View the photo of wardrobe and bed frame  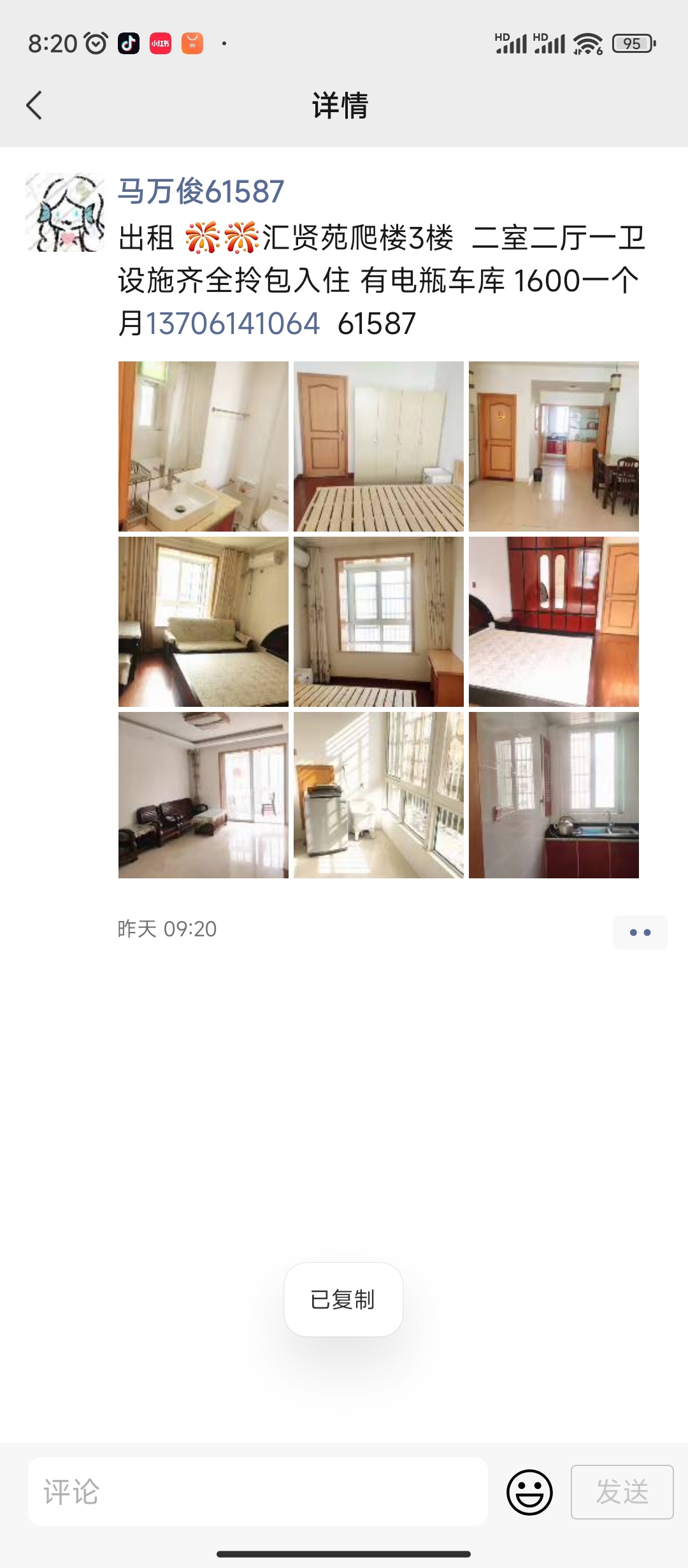[378, 446]
